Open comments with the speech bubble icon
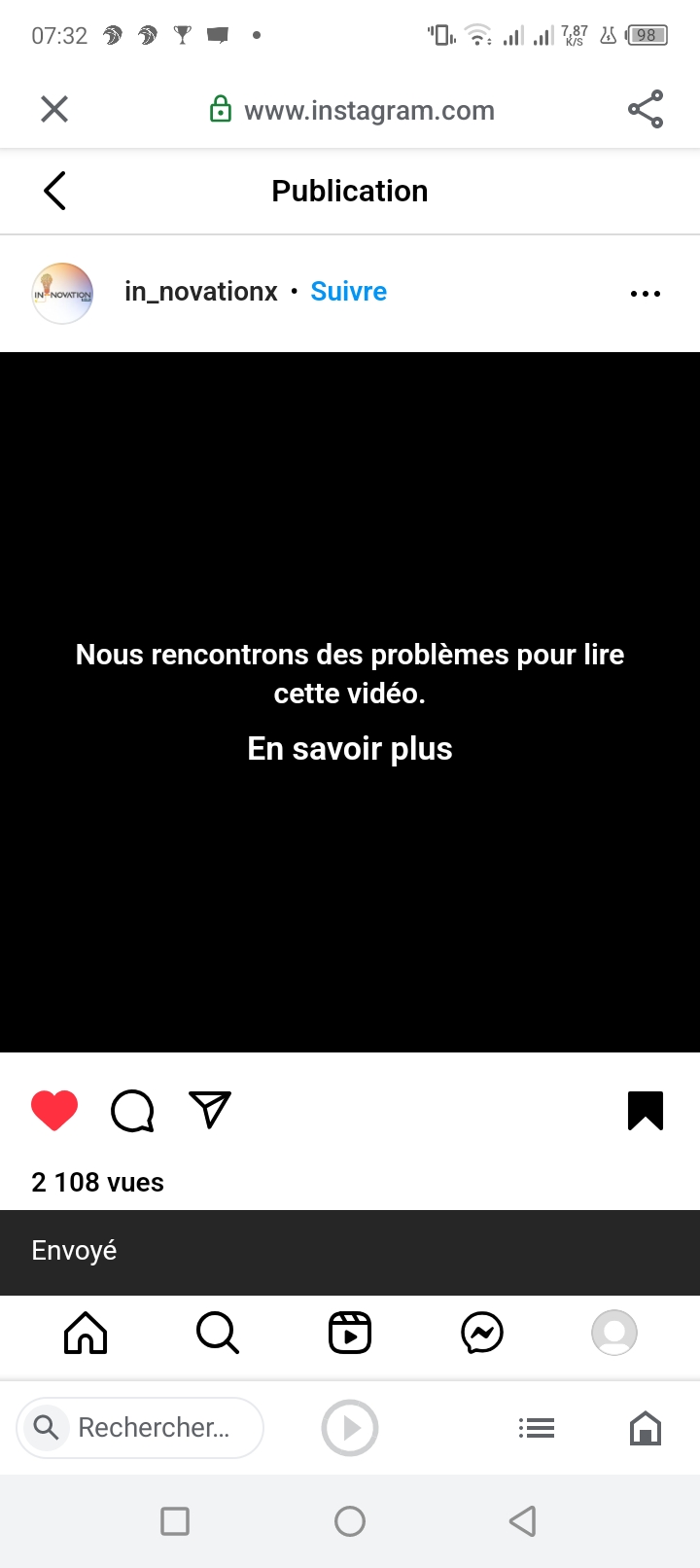This screenshot has height=1568, width=700. click(132, 1111)
